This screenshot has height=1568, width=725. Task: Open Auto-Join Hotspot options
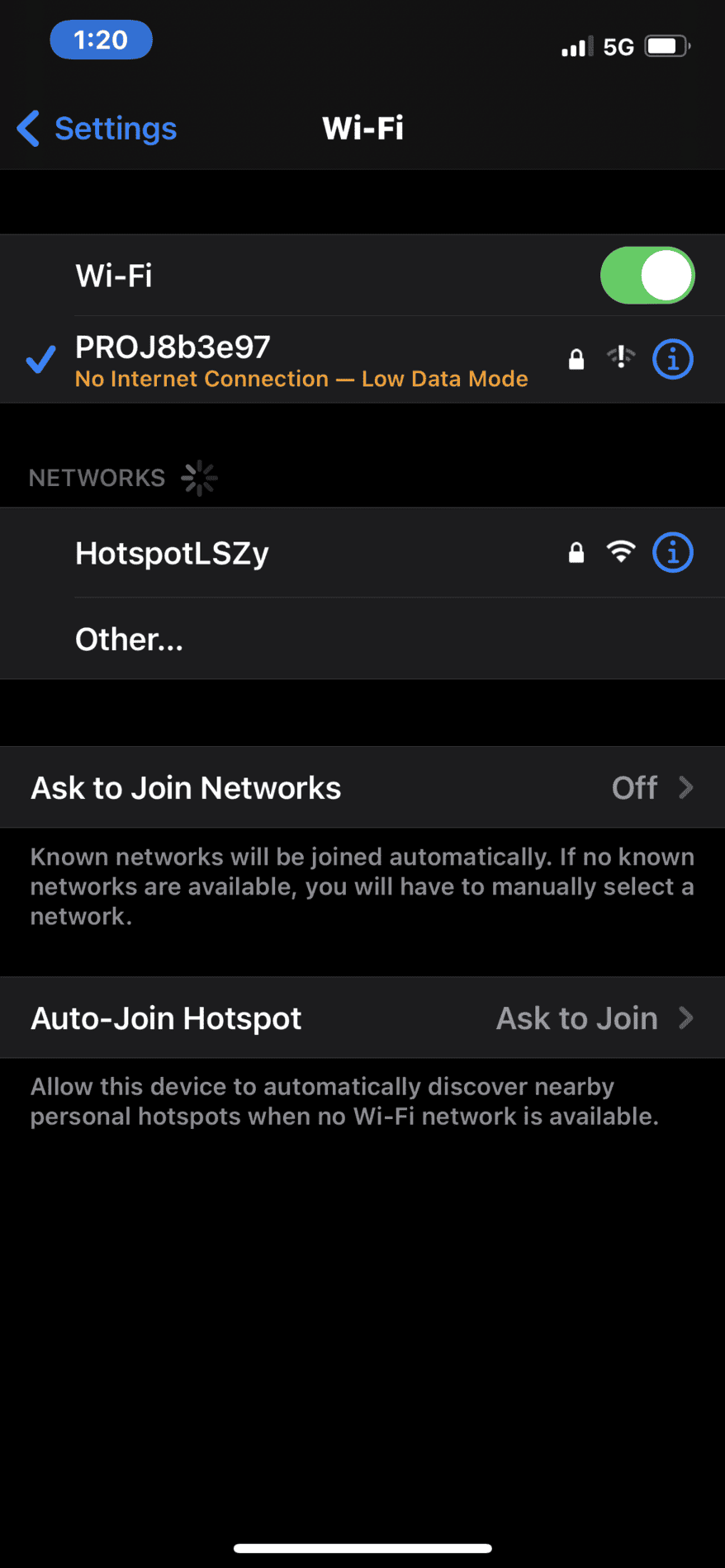tap(362, 1018)
